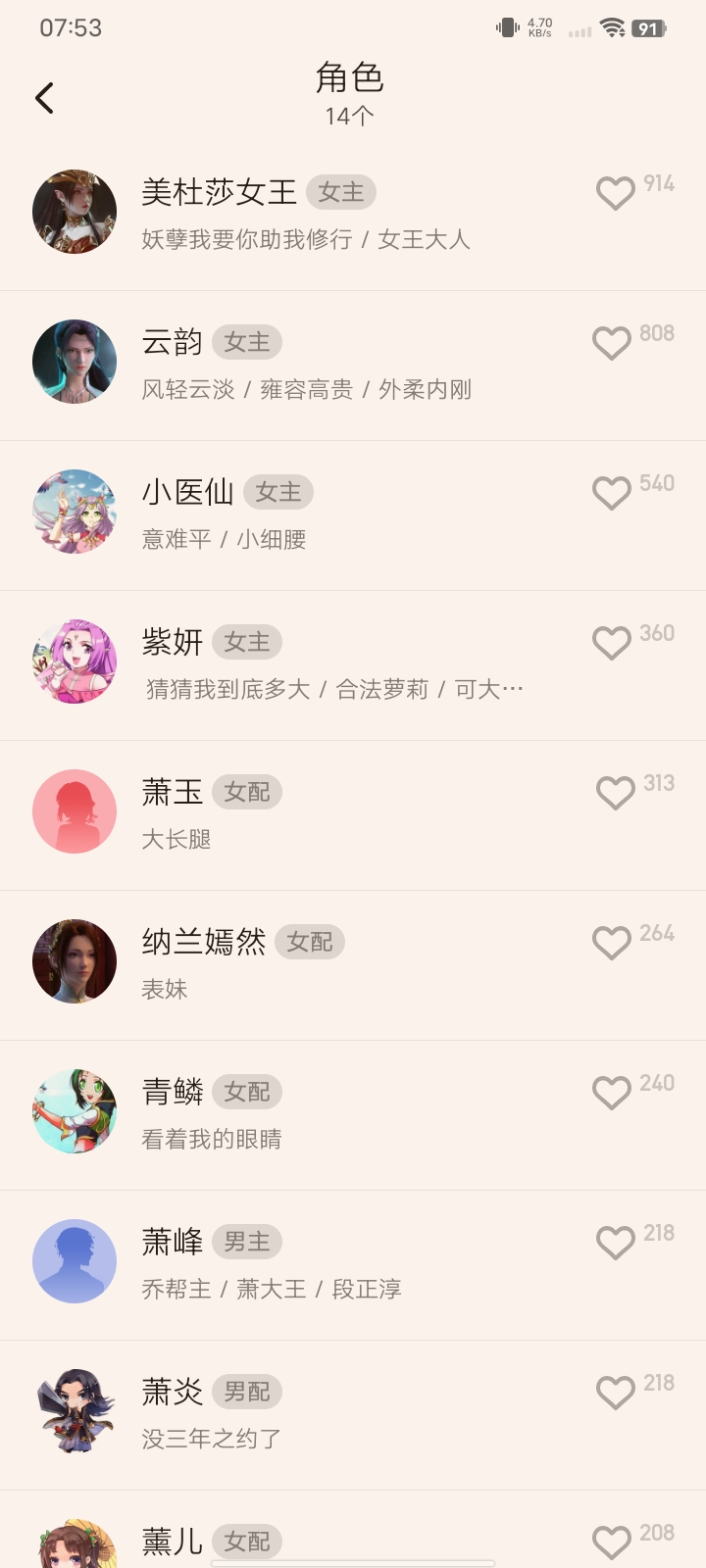The image size is (706, 1568).
Task: Open the 青鳞 character row
Action: (353, 1115)
